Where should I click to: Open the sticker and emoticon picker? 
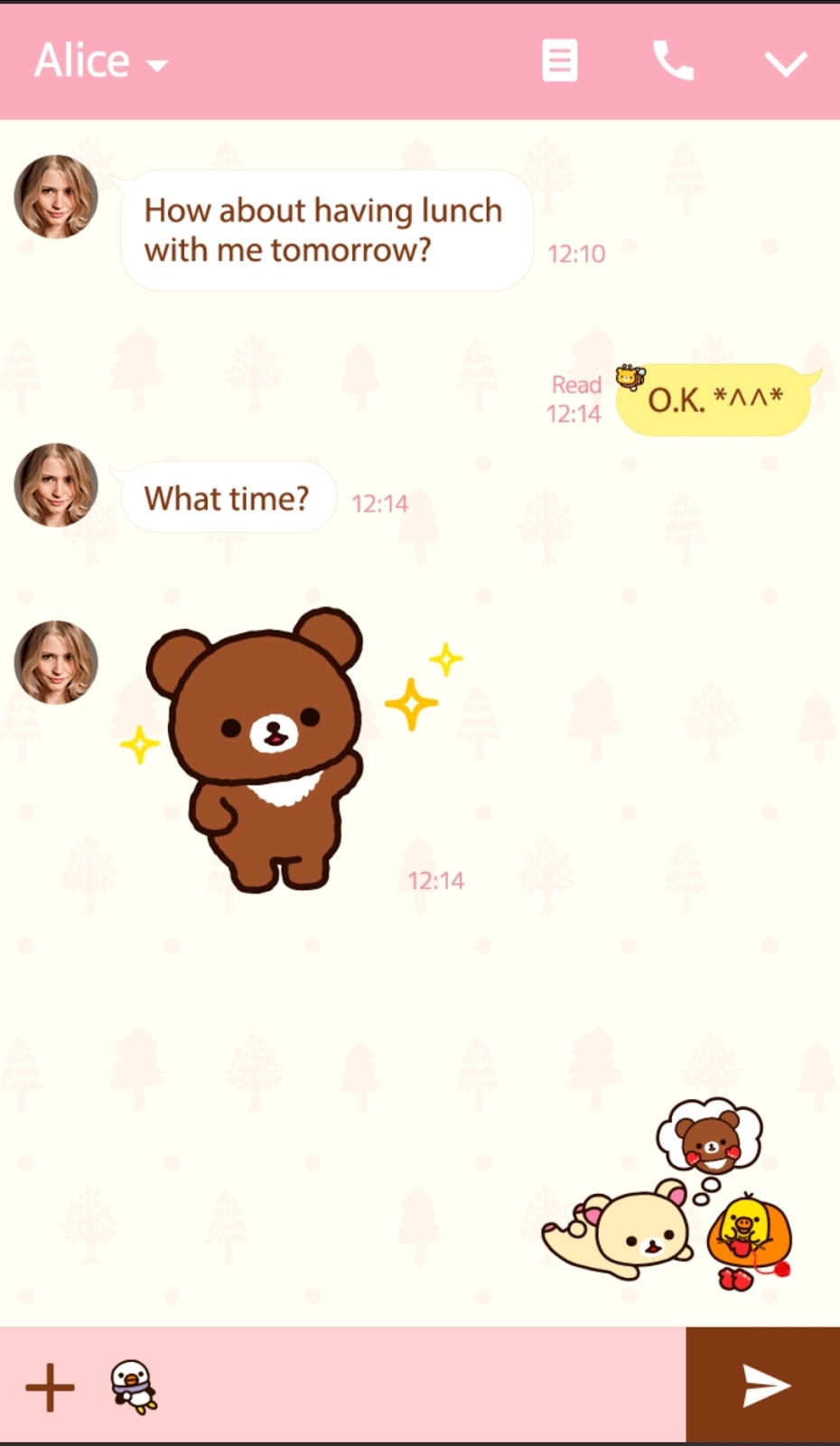point(134,1386)
